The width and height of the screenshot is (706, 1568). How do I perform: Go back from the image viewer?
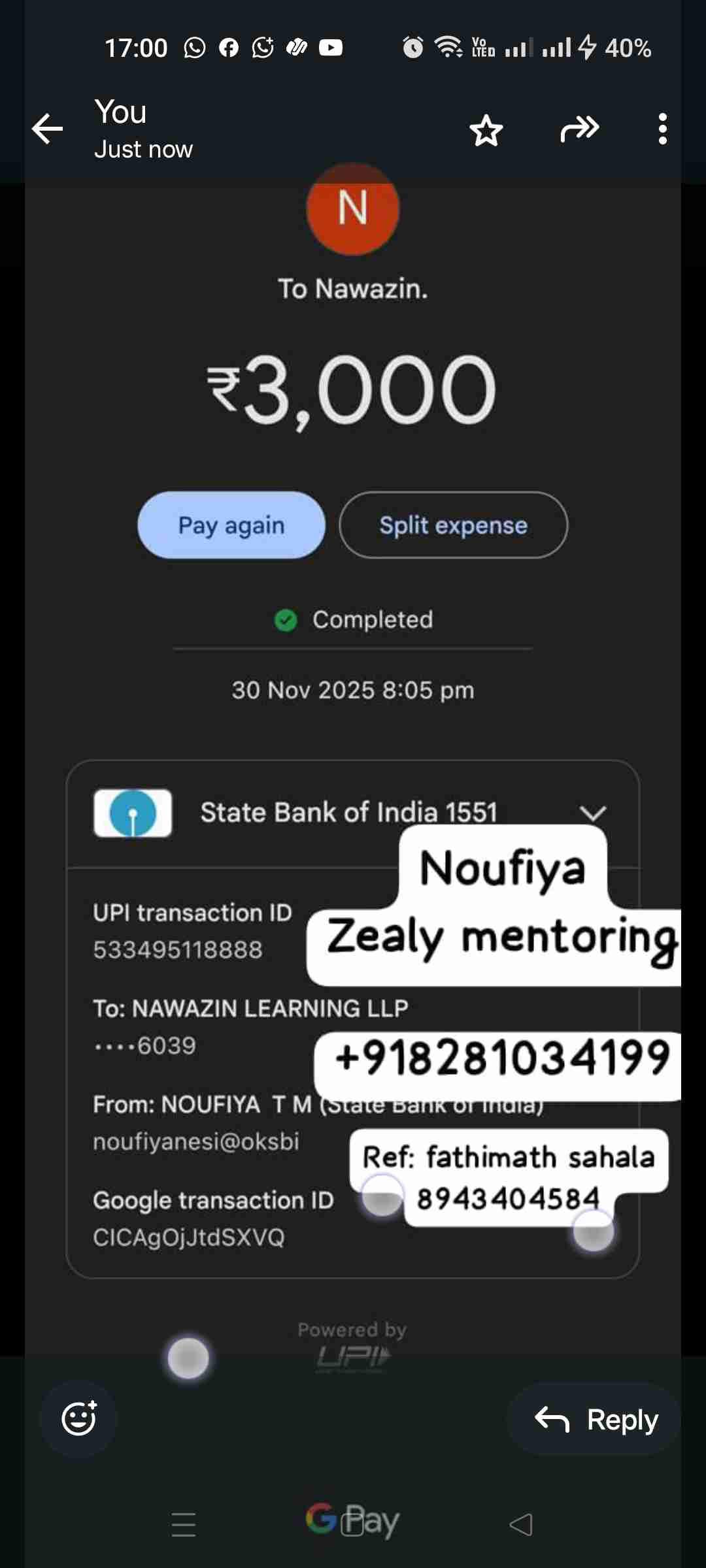[x=48, y=129]
